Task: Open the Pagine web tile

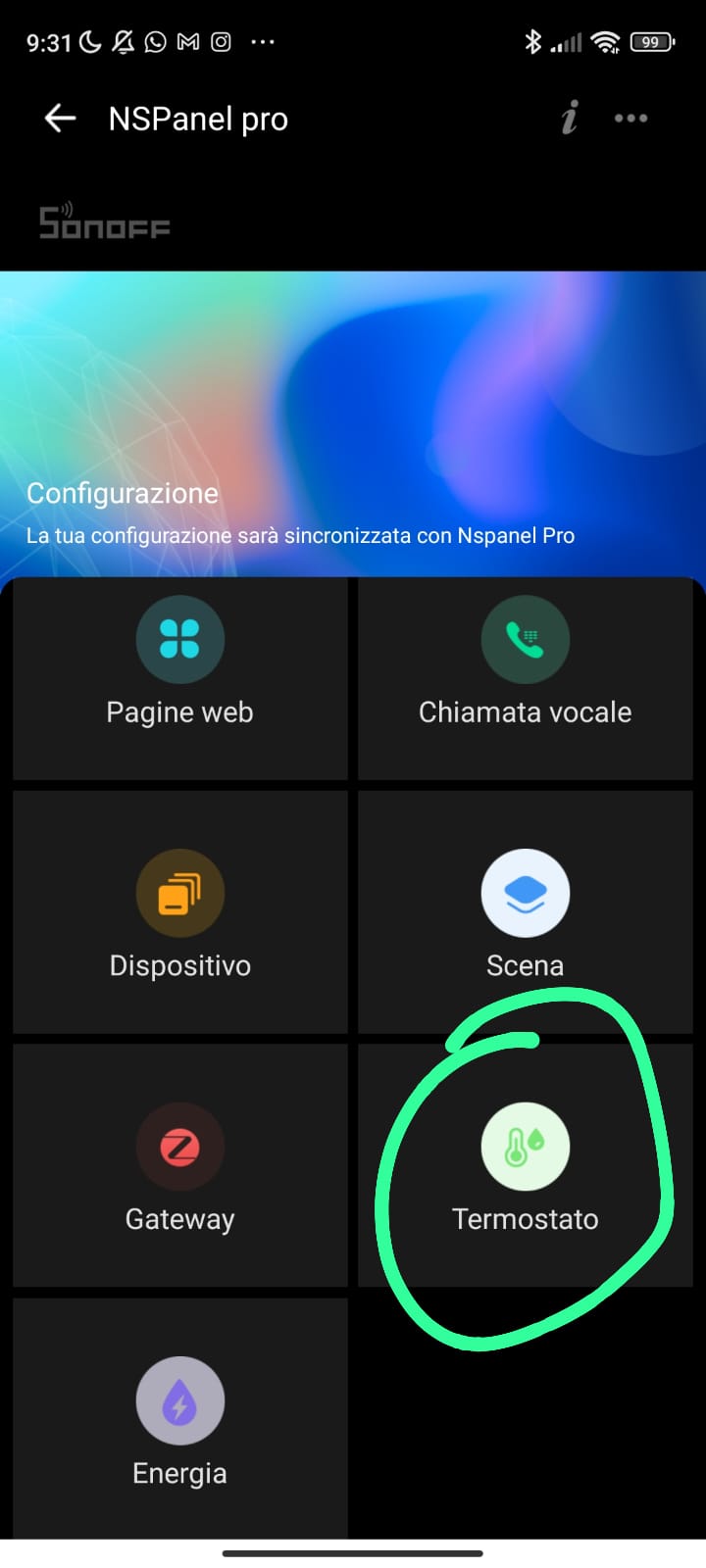Action: pyautogui.click(x=180, y=678)
